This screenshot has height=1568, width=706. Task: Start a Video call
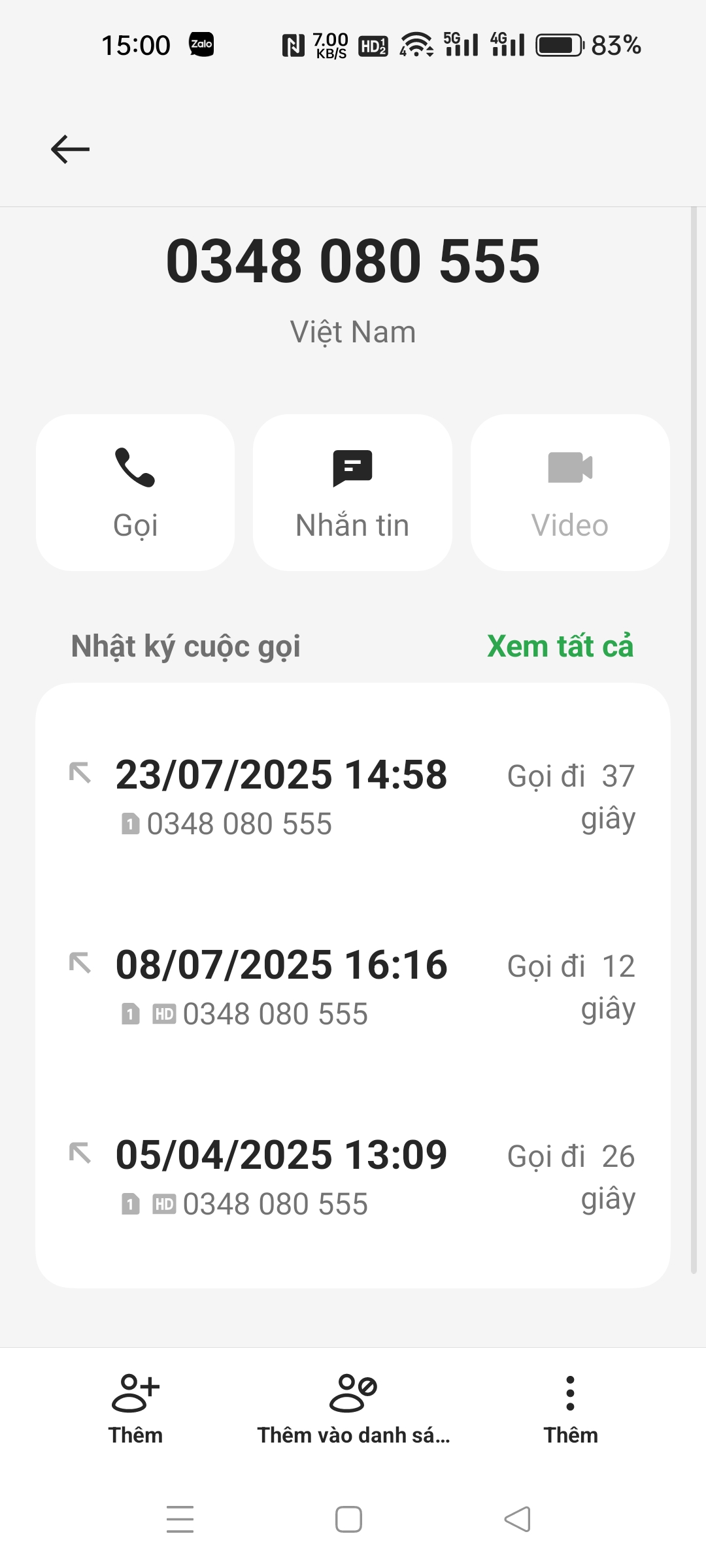570,493
